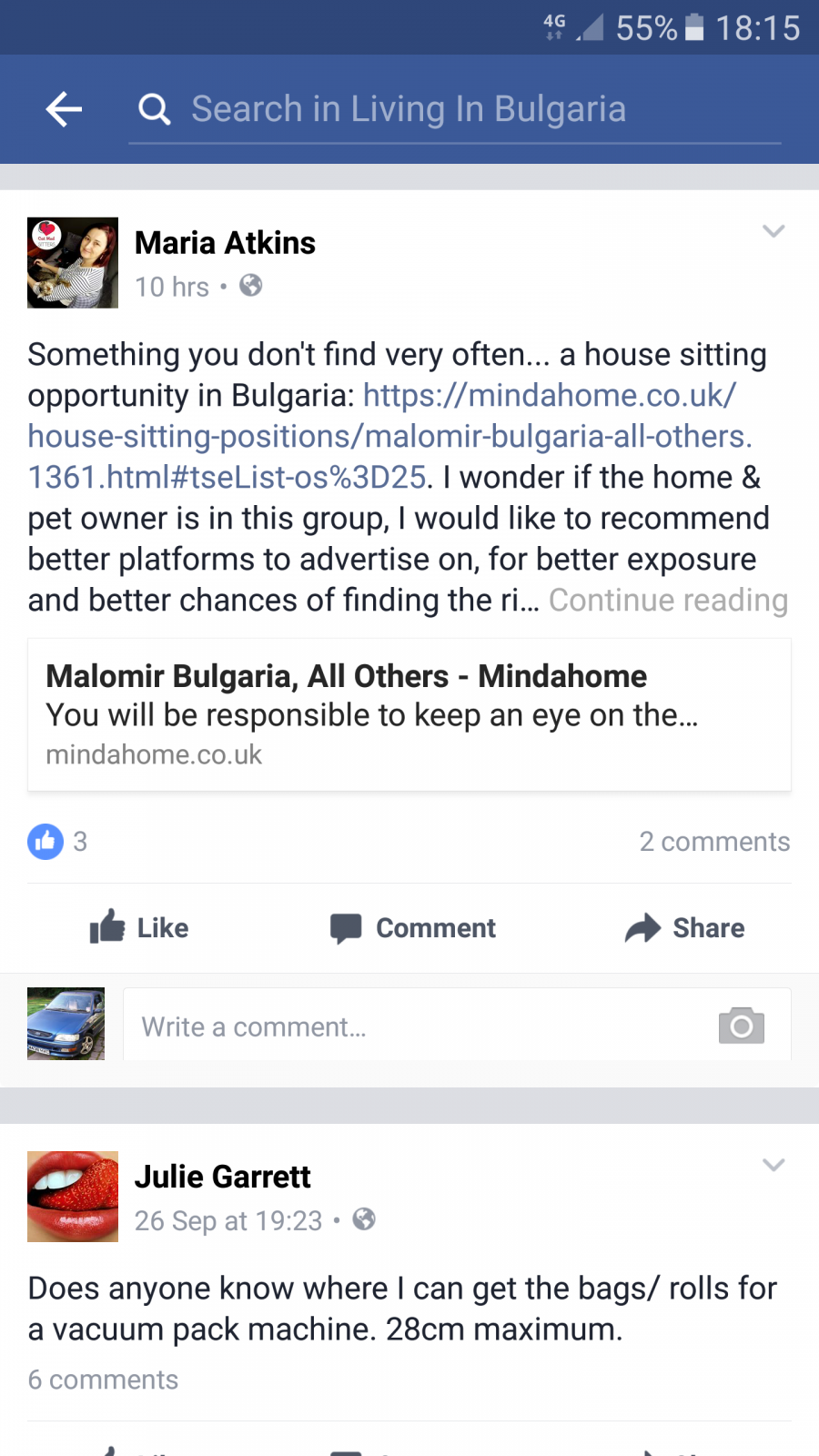Search in Living In Bulgaria field
The height and width of the screenshot is (1456, 819).
tap(455, 109)
